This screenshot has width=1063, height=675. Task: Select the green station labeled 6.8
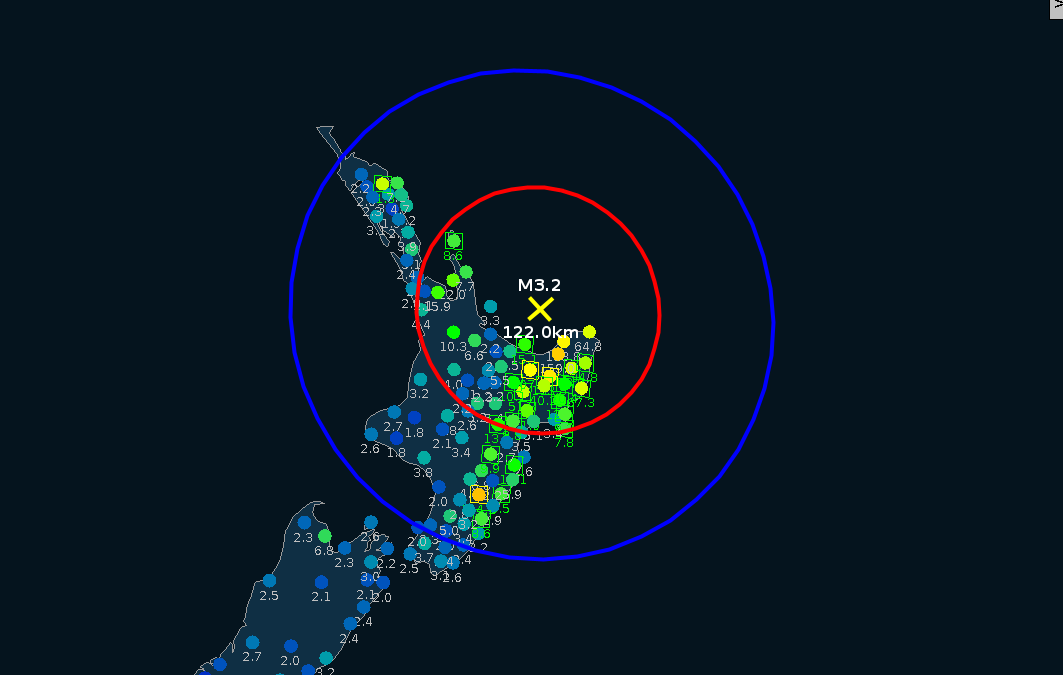(x=324, y=536)
